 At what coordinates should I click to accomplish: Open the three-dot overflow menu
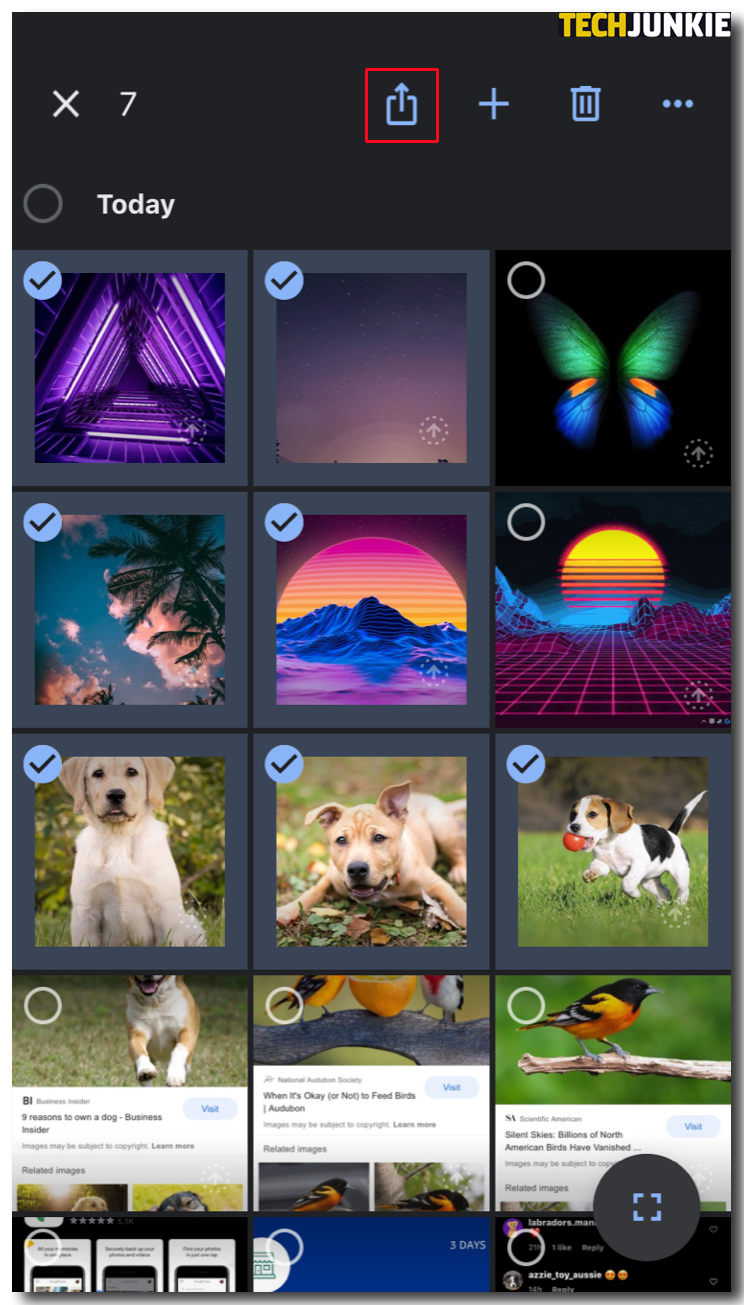point(678,104)
